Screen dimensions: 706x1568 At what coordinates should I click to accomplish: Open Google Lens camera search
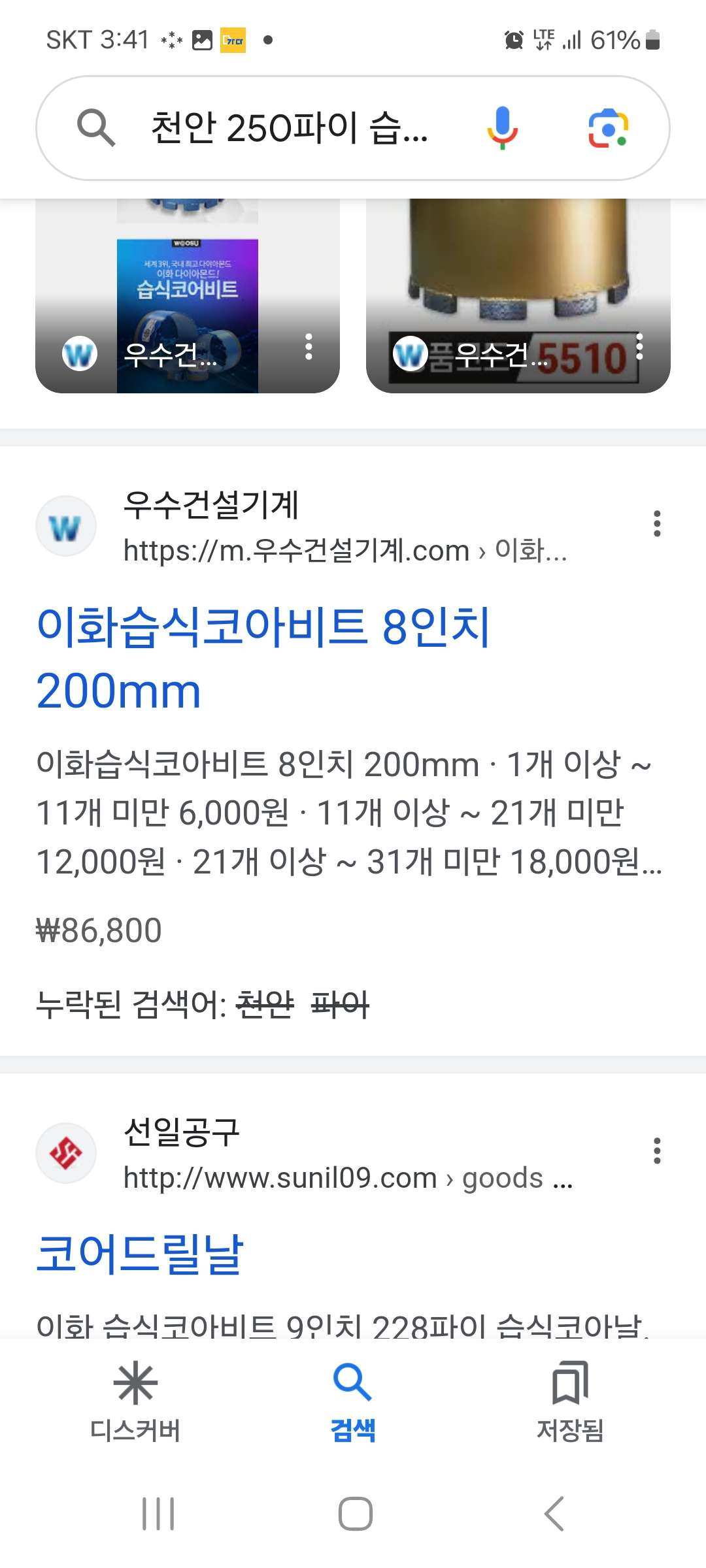pos(608,127)
